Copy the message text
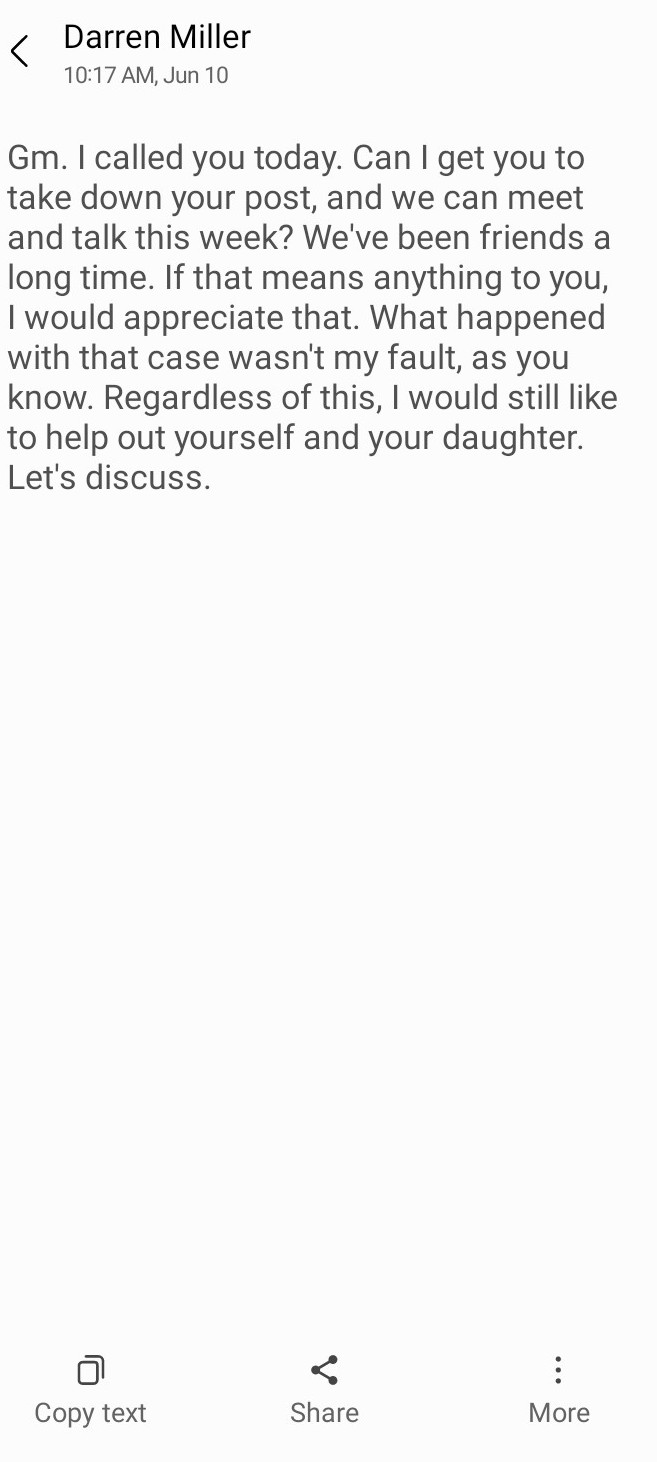The image size is (657, 1462). [90, 1388]
